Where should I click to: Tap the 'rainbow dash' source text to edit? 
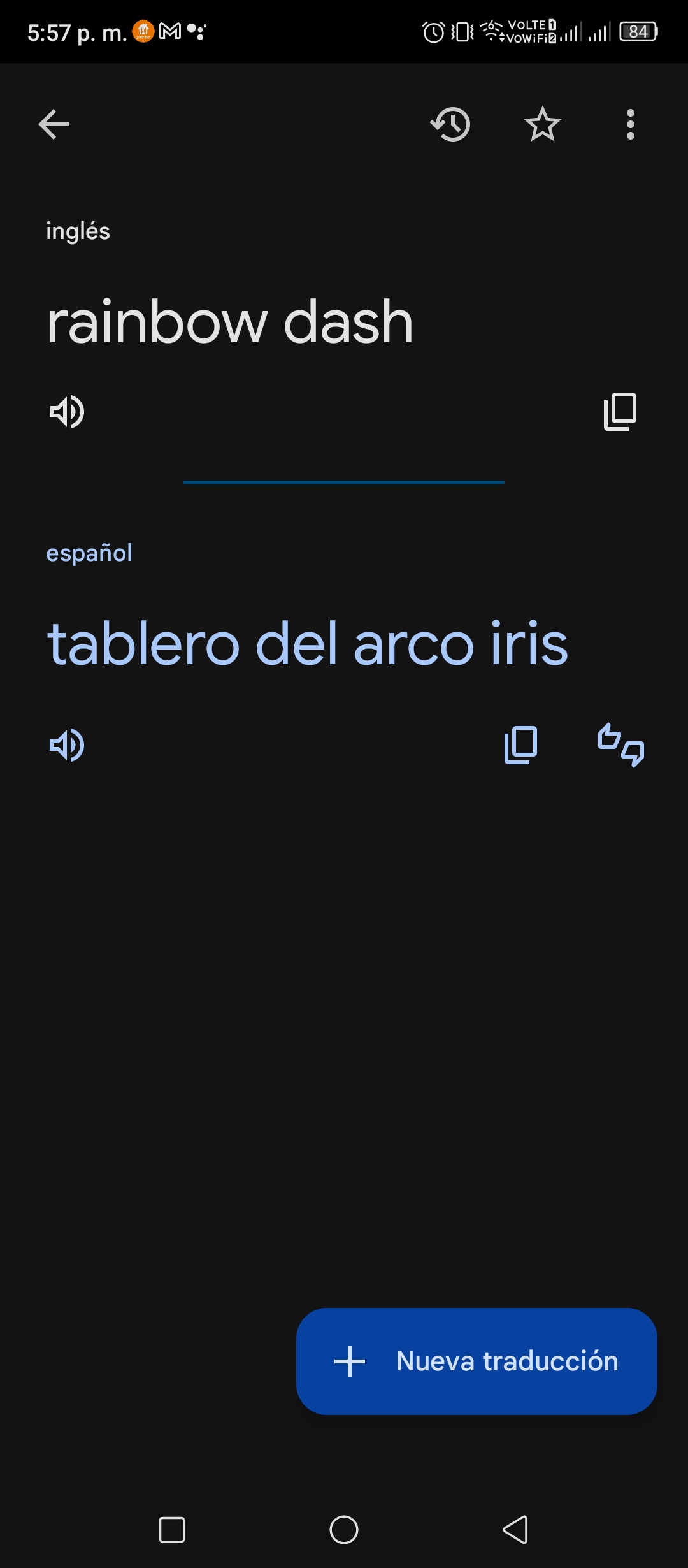[230, 323]
